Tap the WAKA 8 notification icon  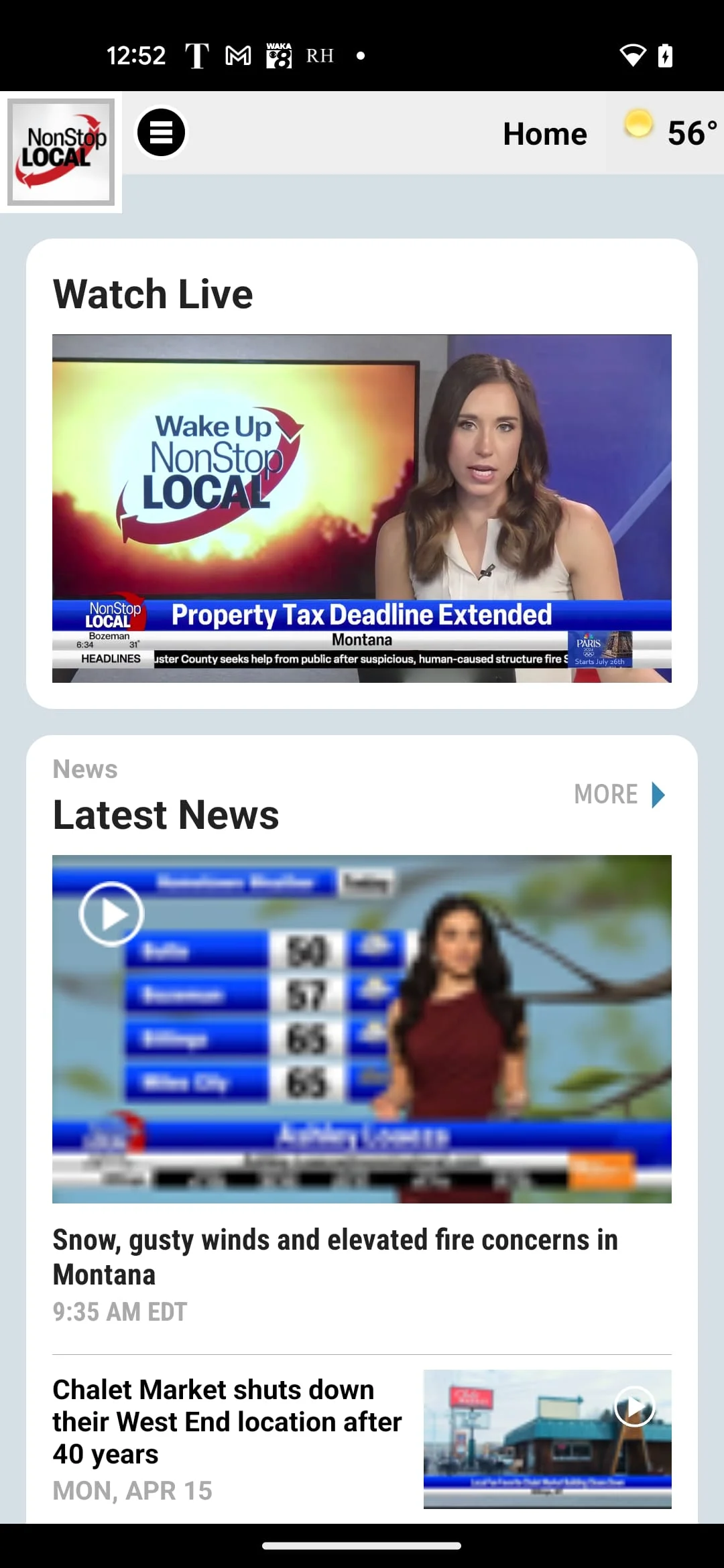279,56
